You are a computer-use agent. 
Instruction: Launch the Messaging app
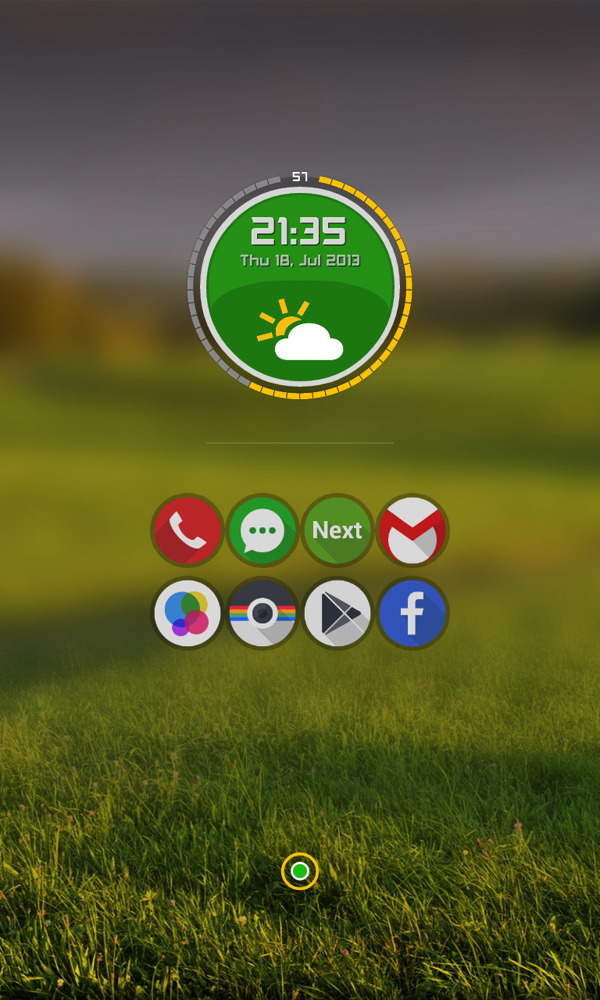[262, 530]
